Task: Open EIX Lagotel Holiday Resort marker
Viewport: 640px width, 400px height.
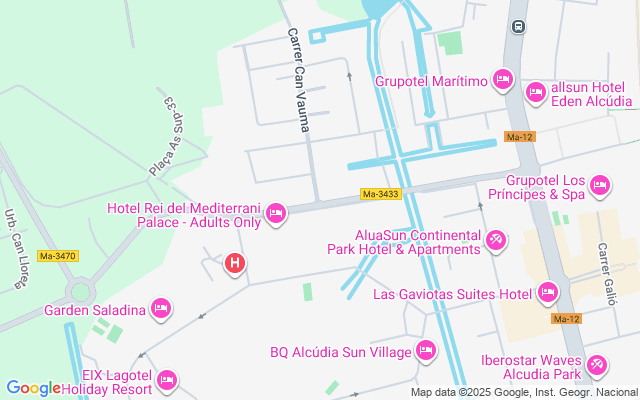Action: pos(167,381)
